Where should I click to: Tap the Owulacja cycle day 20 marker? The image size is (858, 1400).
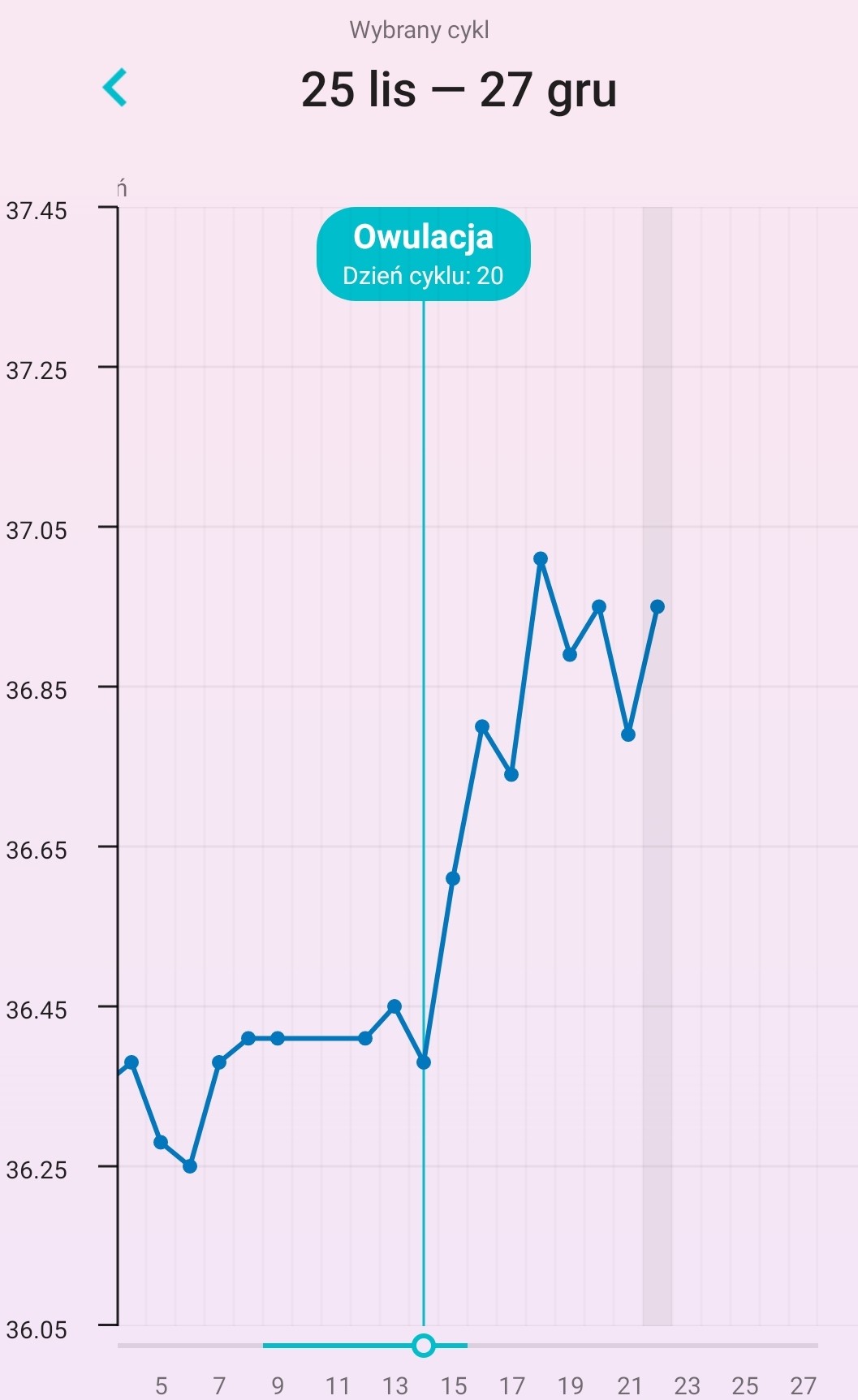click(x=423, y=254)
